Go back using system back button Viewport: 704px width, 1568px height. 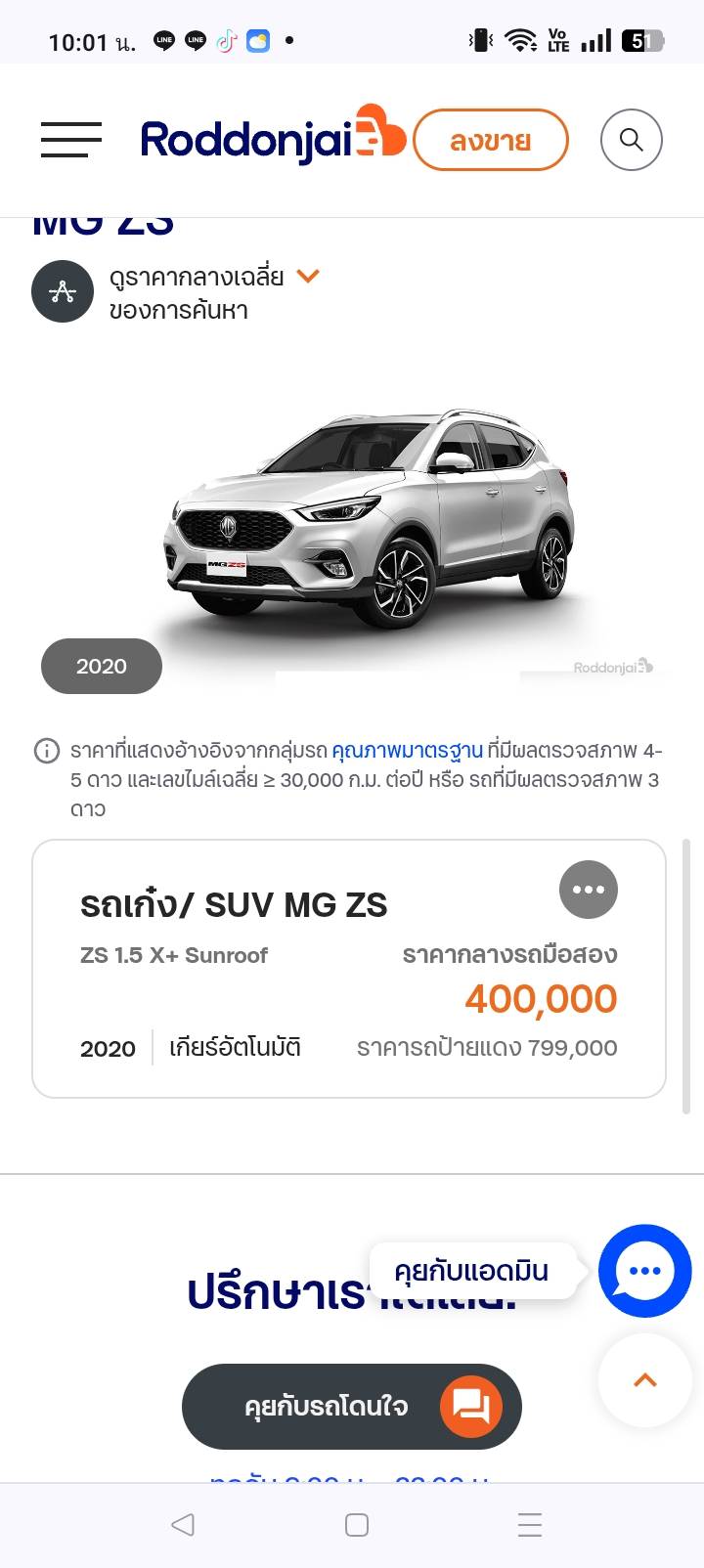183,1524
